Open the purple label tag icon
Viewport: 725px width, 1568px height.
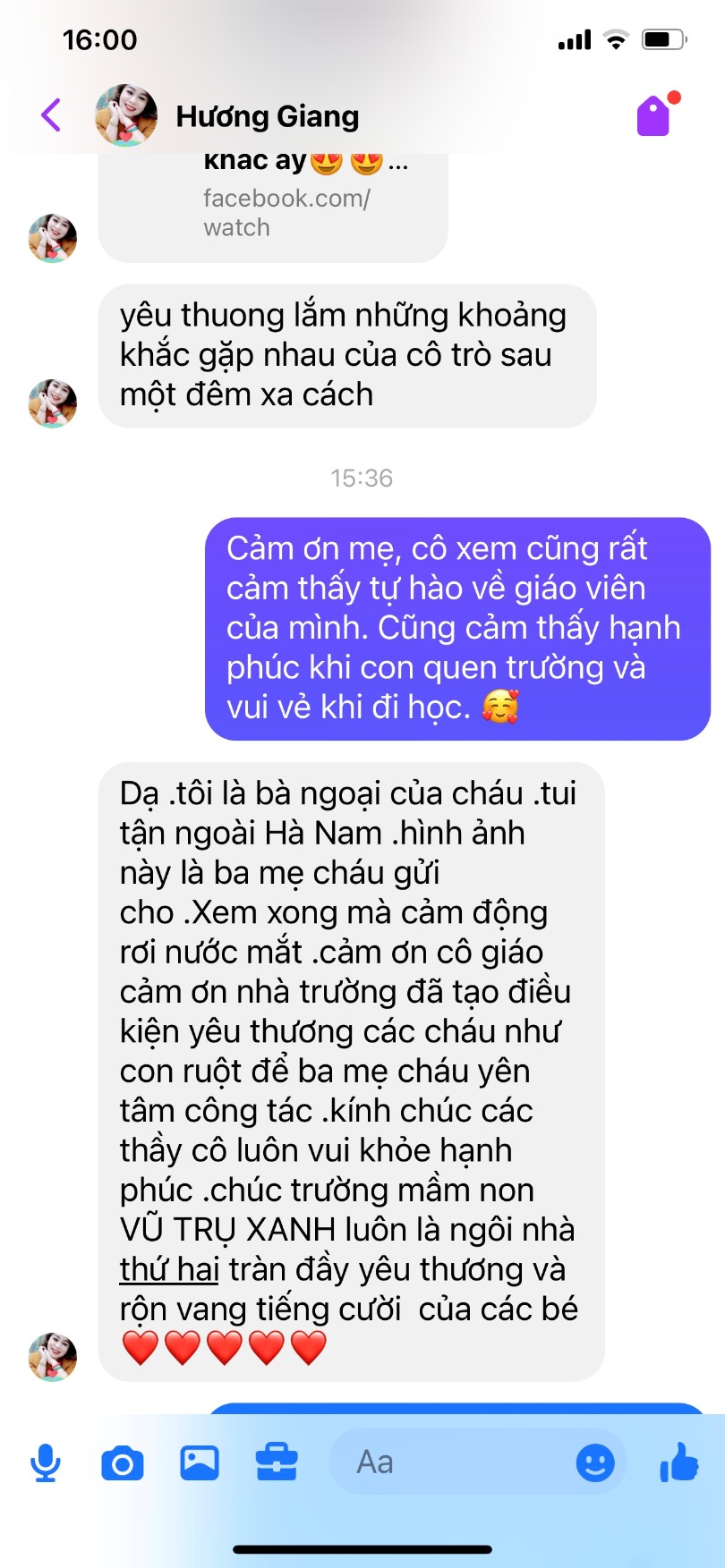pos(654,116)
